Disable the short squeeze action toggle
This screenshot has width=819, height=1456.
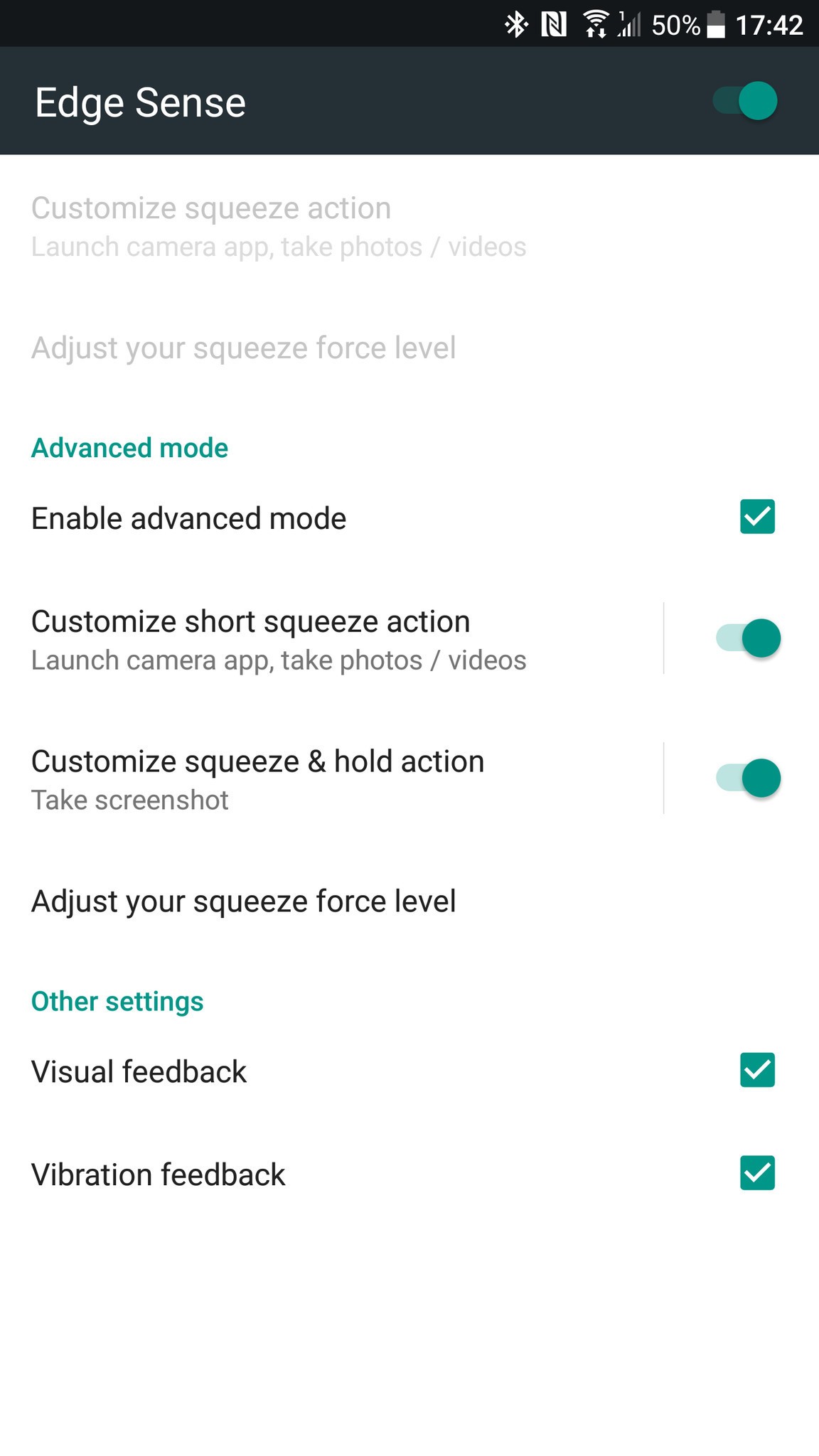pyautogui.click(x=748, y=638)
